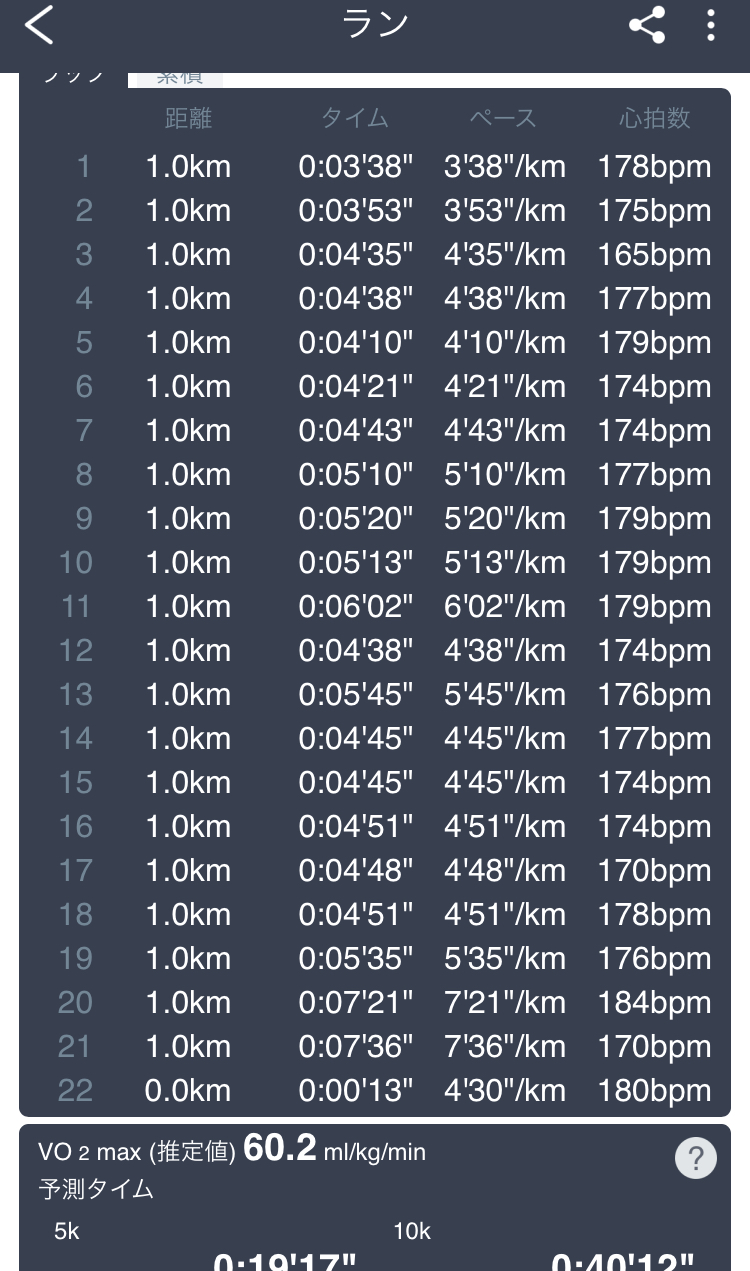Share this run activity
Screen dimensions: 750x1271
[647, 26]
